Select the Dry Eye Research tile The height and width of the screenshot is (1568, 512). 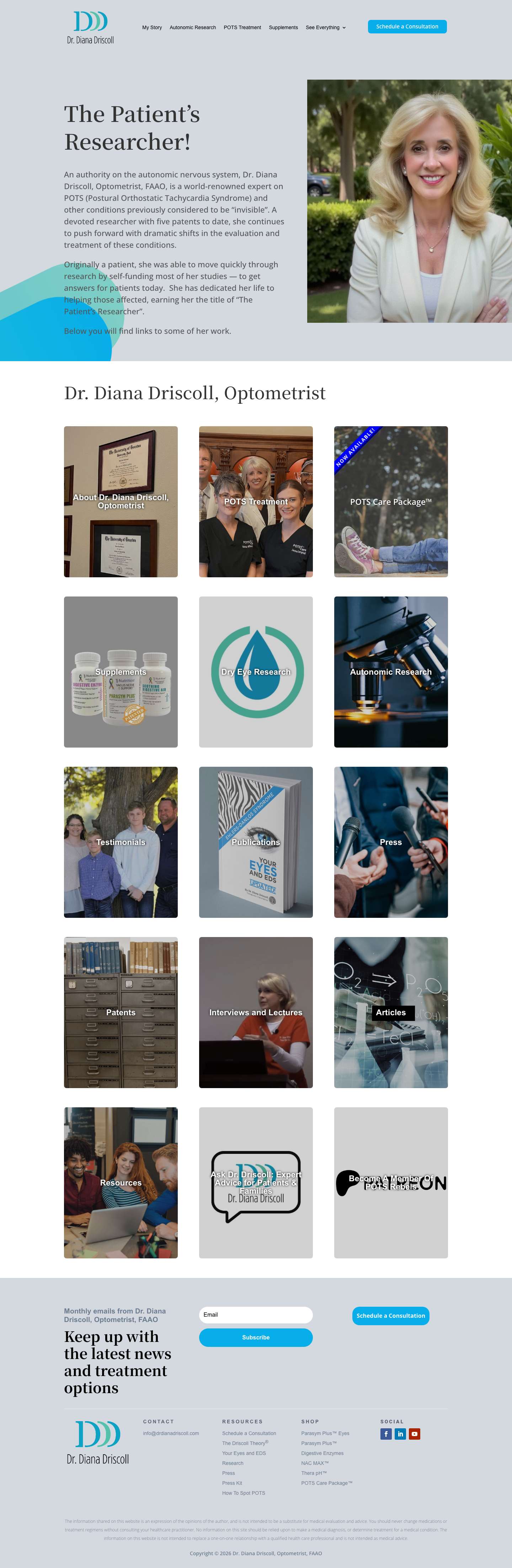[256, 672]
